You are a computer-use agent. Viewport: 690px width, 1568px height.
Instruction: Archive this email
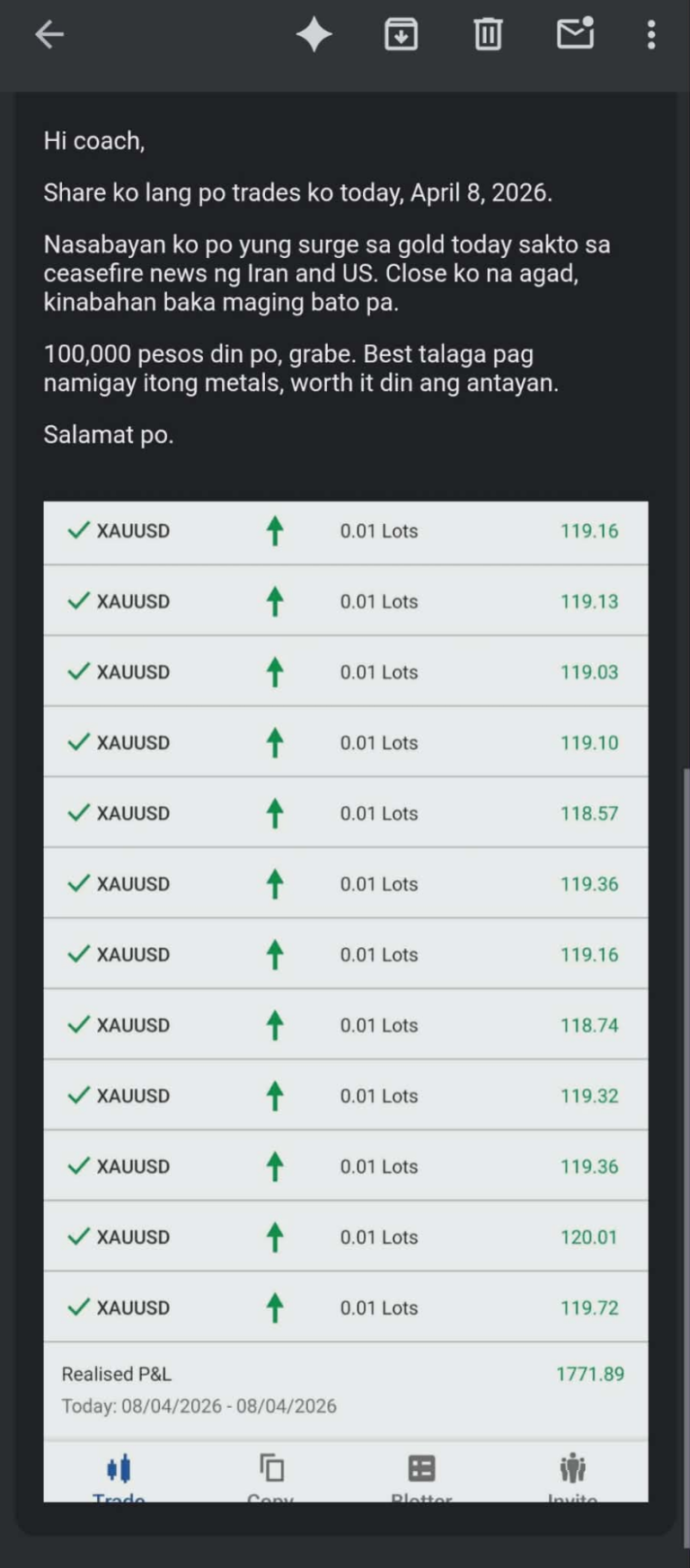coord(401,35)
